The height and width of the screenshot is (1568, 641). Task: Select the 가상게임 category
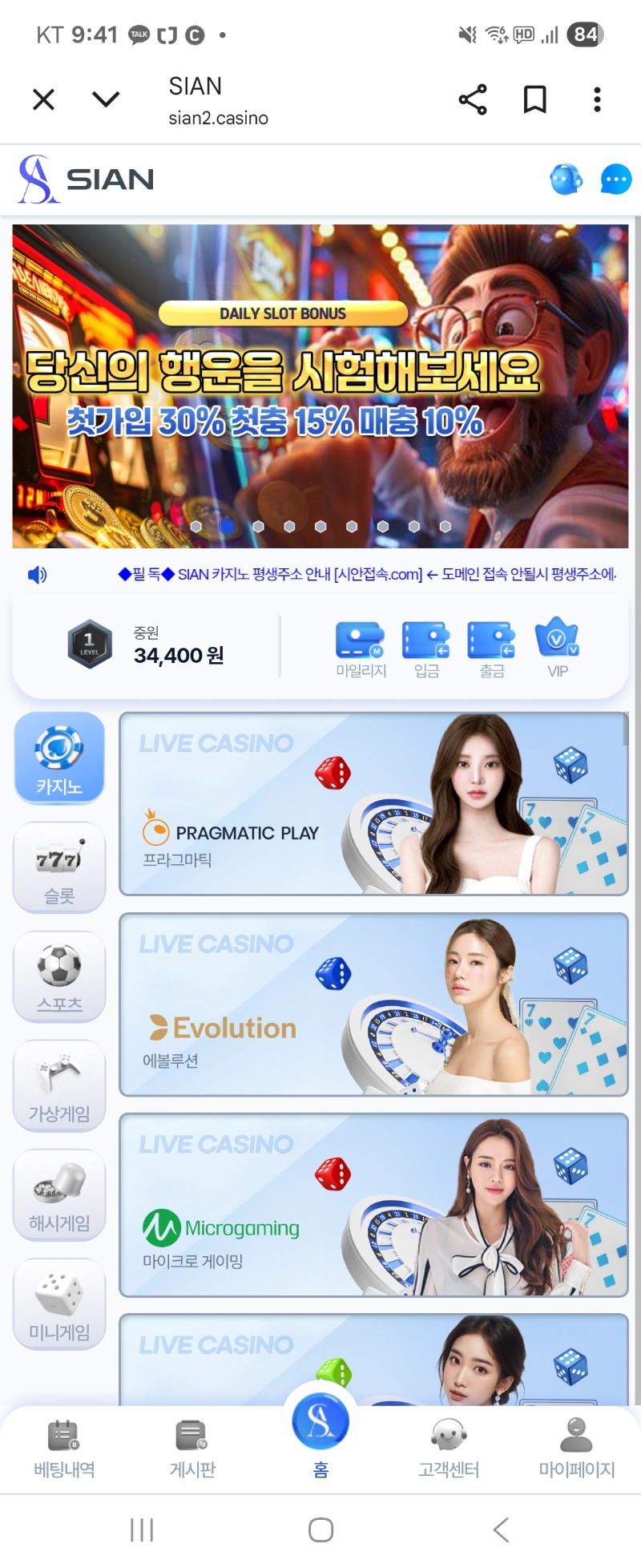tap(59, 1085)
